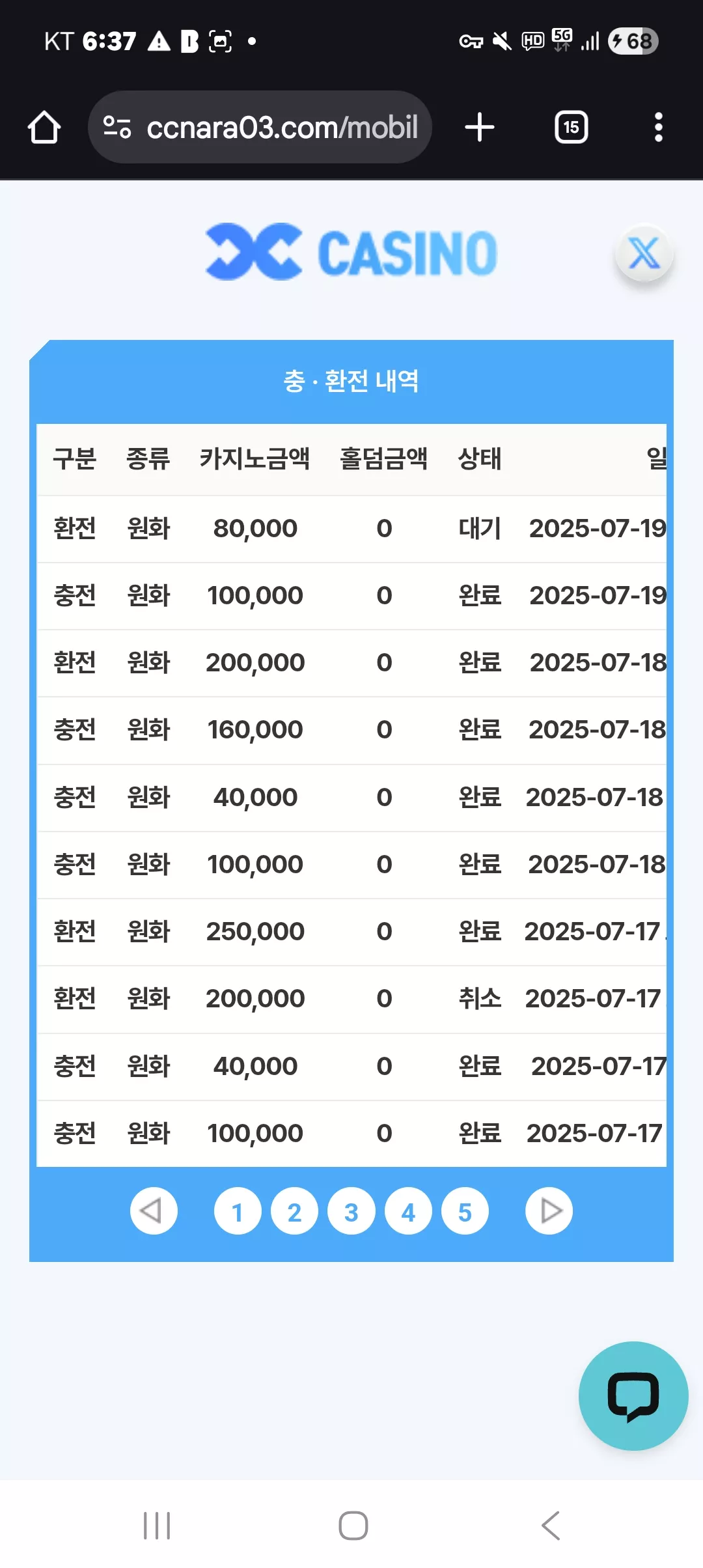Open the browser overflow menu
703x1568 pixels.
coord(659,127)
